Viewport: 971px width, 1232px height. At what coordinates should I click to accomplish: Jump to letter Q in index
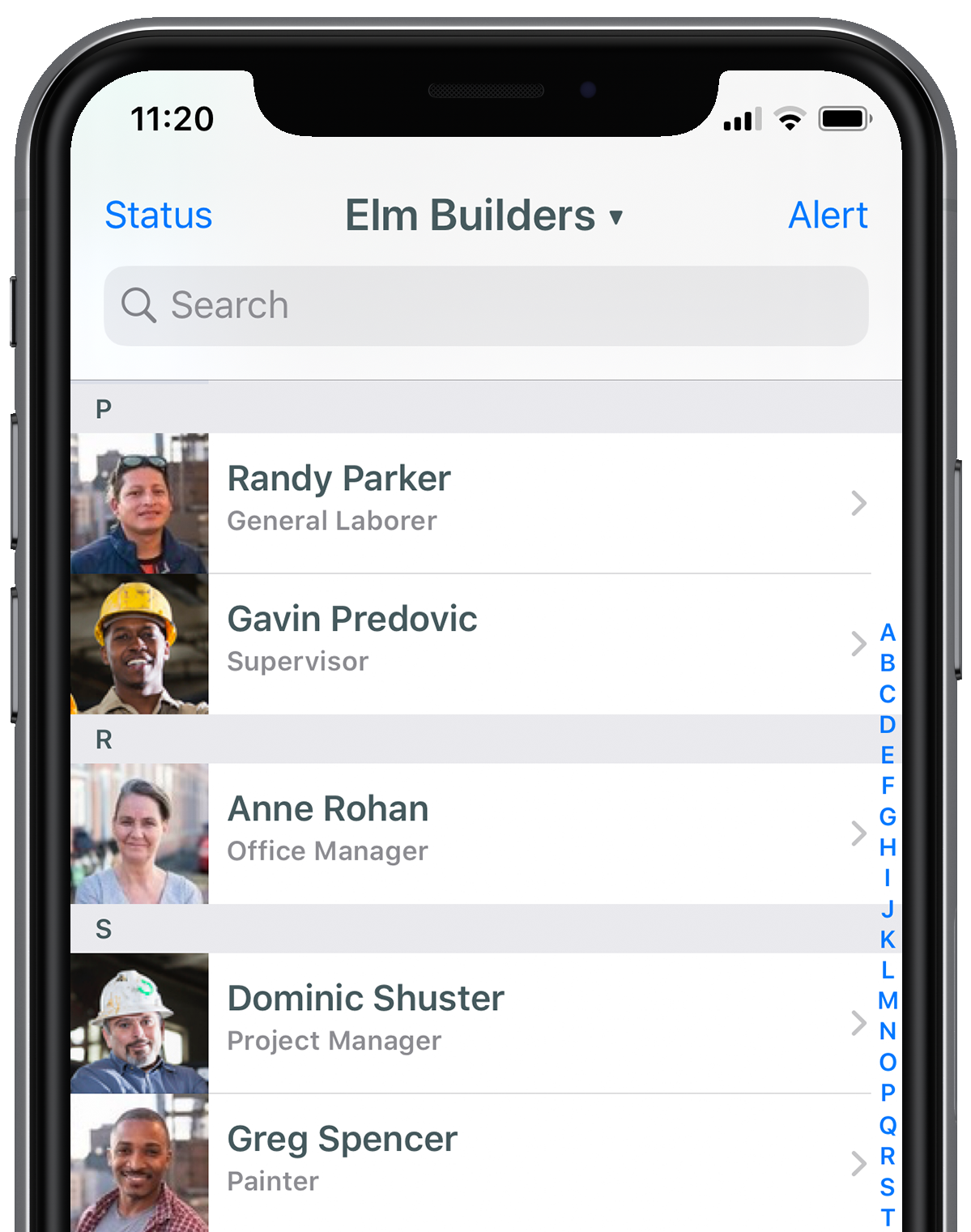click(888, 1124)
